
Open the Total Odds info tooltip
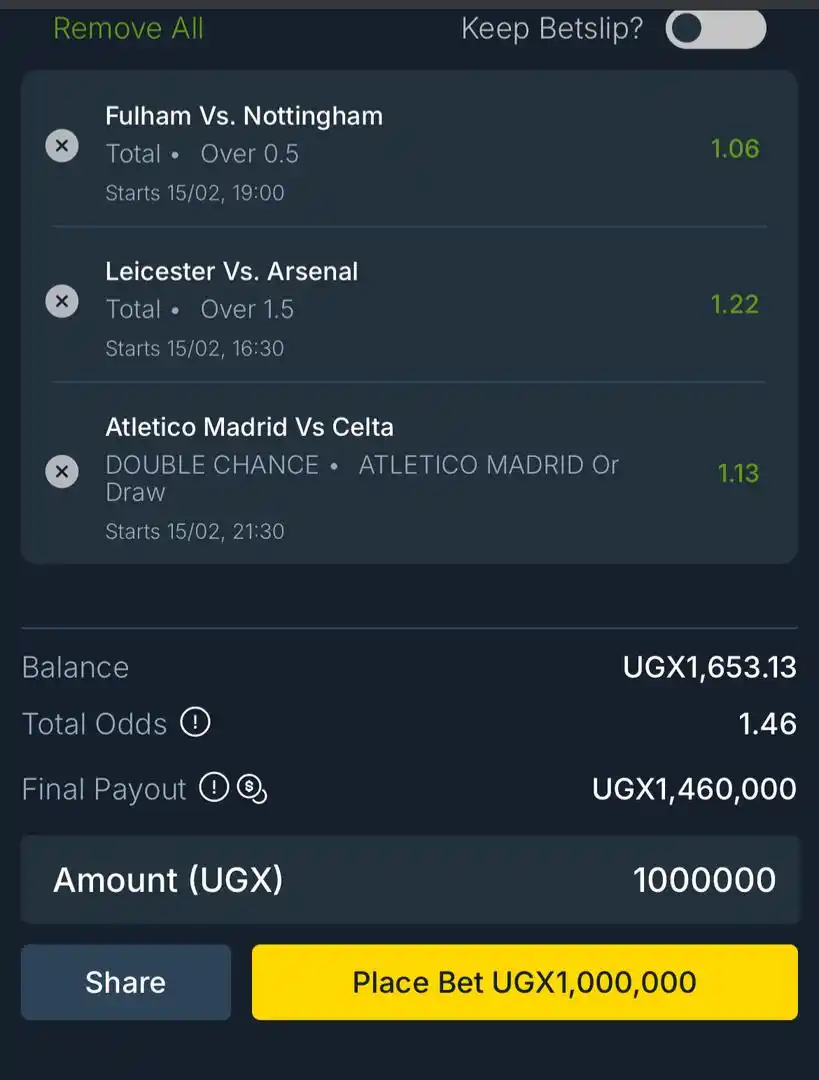[196, 723]
